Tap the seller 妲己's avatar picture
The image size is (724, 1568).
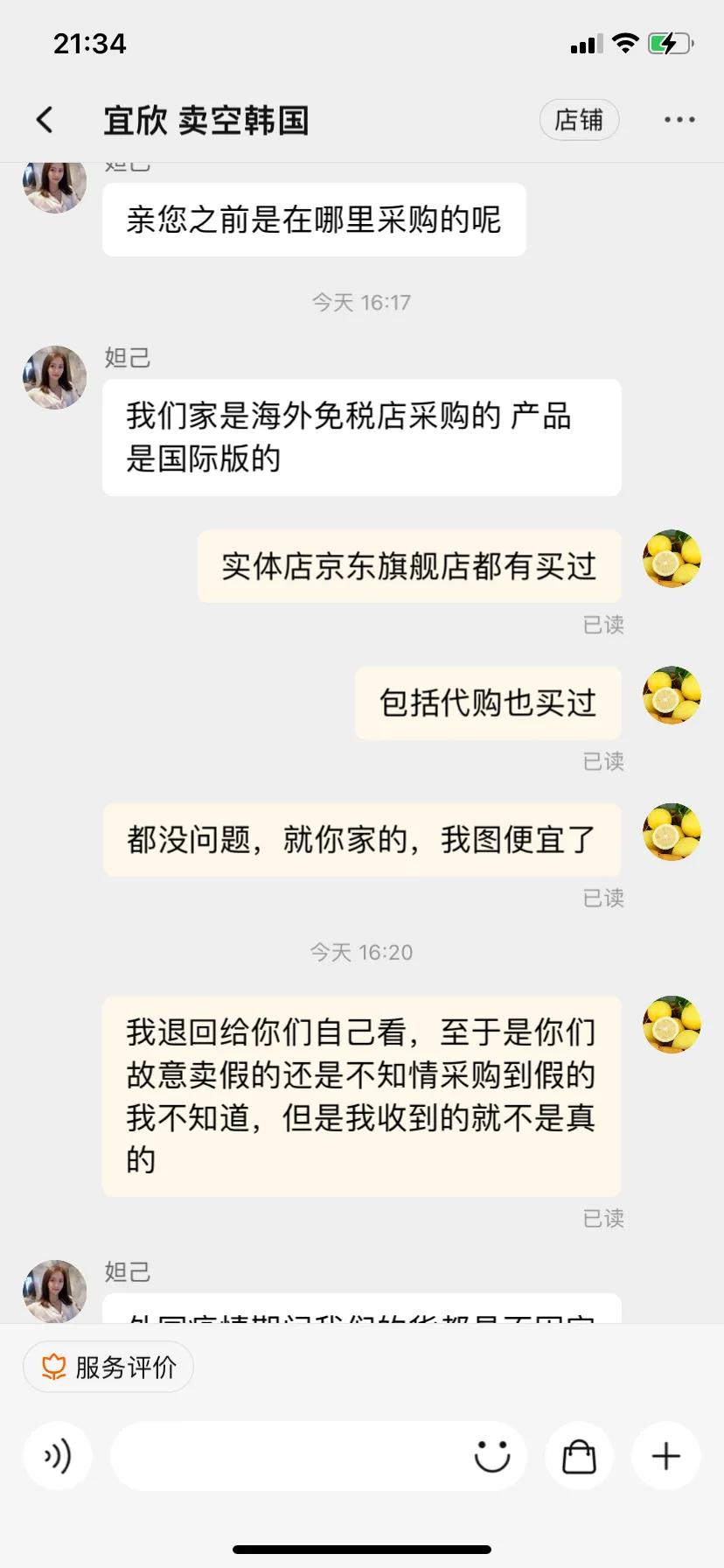(53, 377)
